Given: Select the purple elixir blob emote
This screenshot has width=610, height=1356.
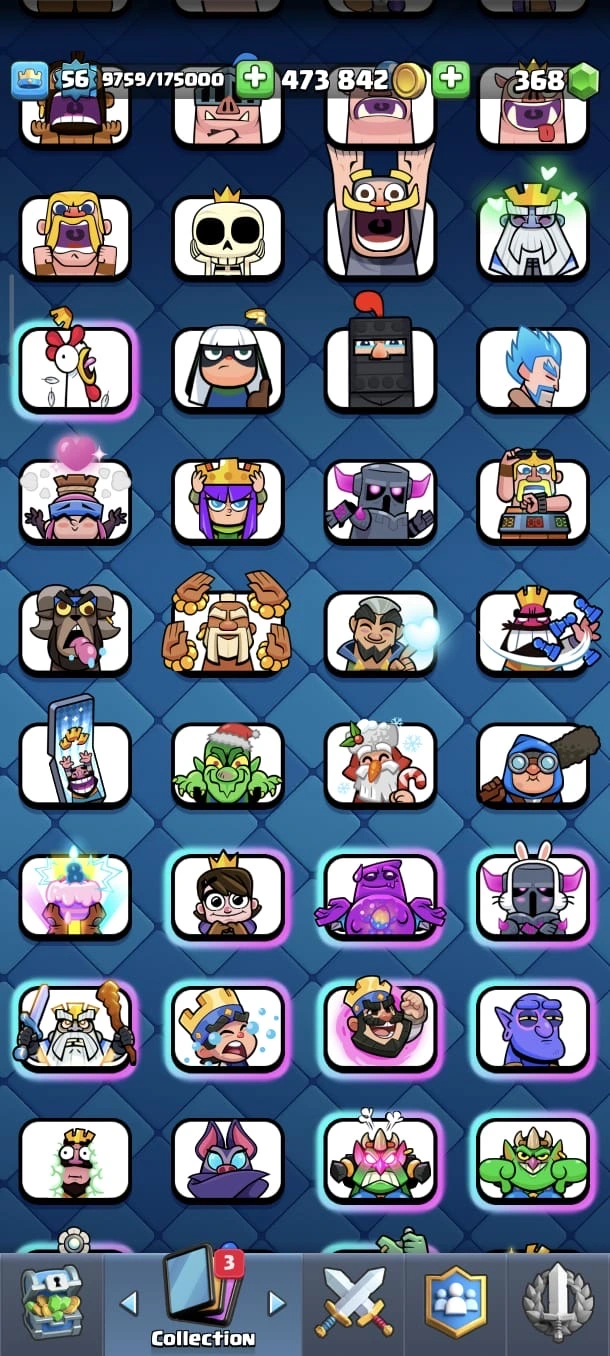Looking at the screenshot, I should [380, 895].
